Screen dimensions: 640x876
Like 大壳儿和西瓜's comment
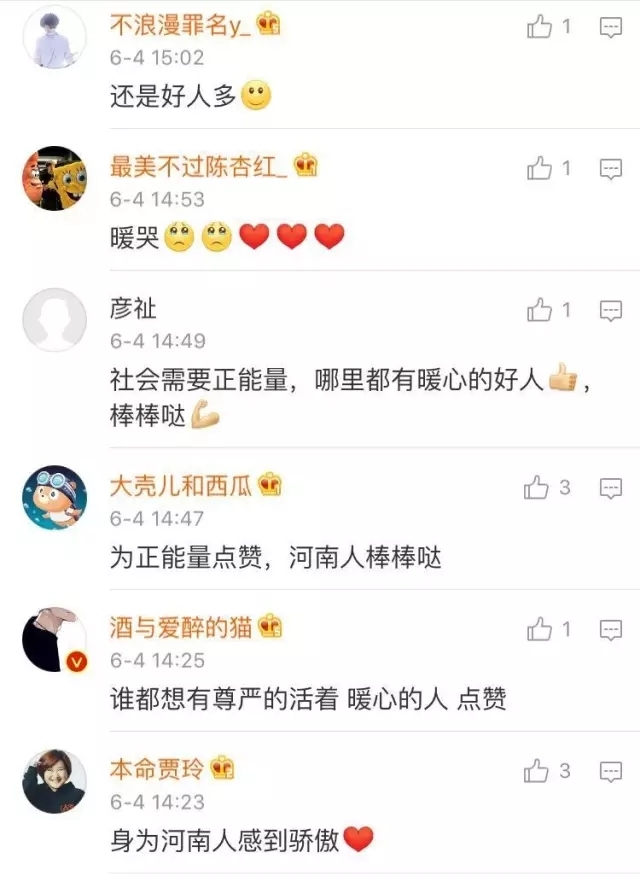coord(537,488)
